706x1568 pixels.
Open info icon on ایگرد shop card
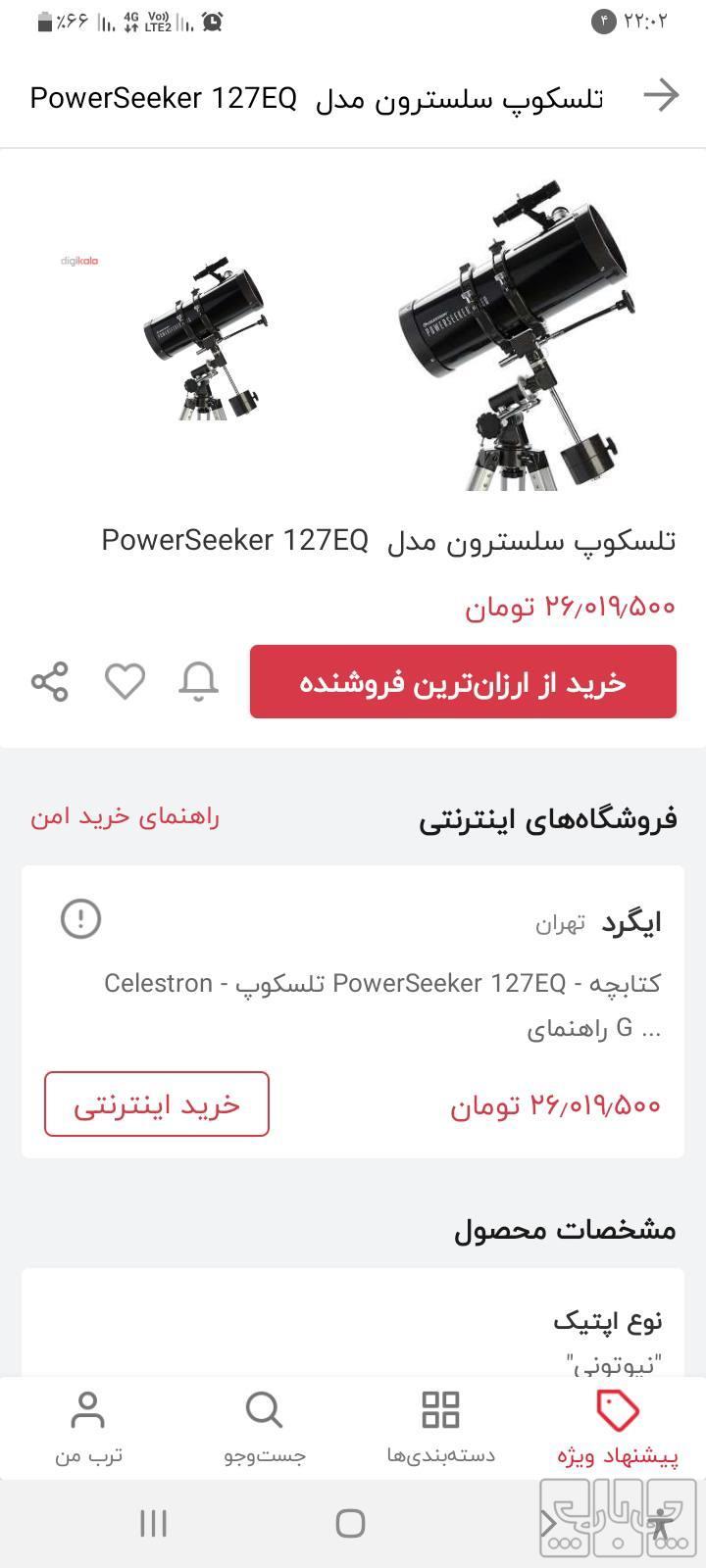click(80, 919)
